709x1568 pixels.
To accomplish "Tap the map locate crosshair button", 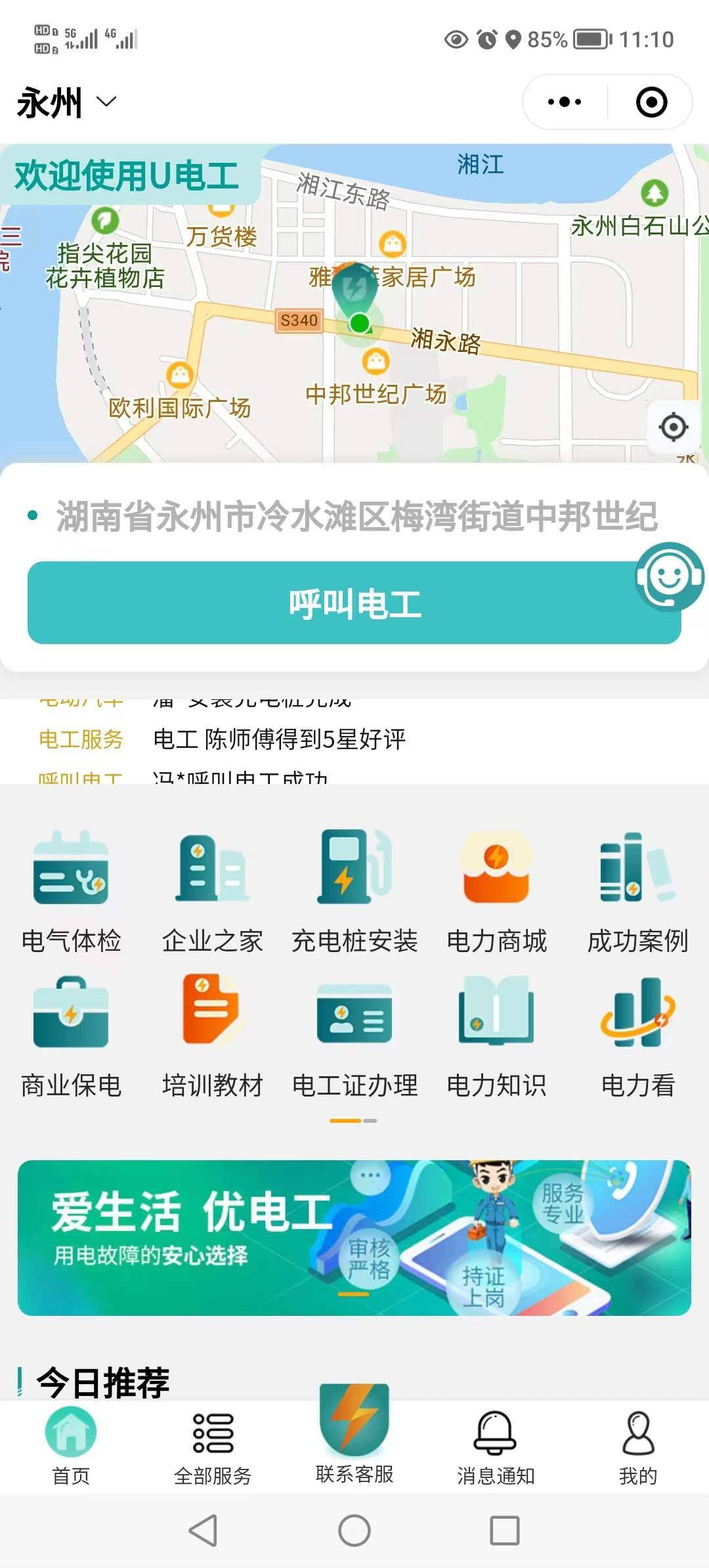I will 672,427.
